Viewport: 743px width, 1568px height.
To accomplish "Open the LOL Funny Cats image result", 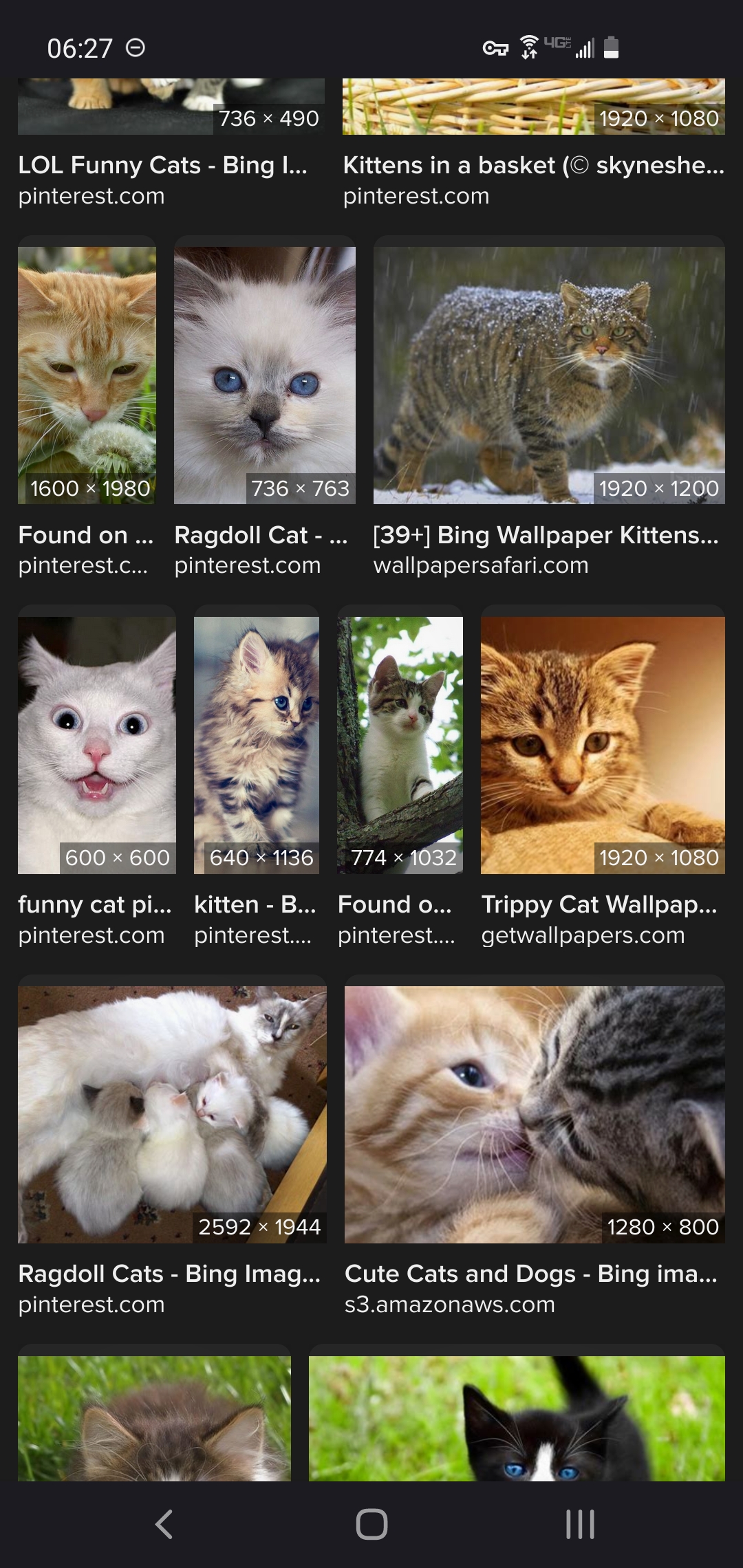I will 171,107.
